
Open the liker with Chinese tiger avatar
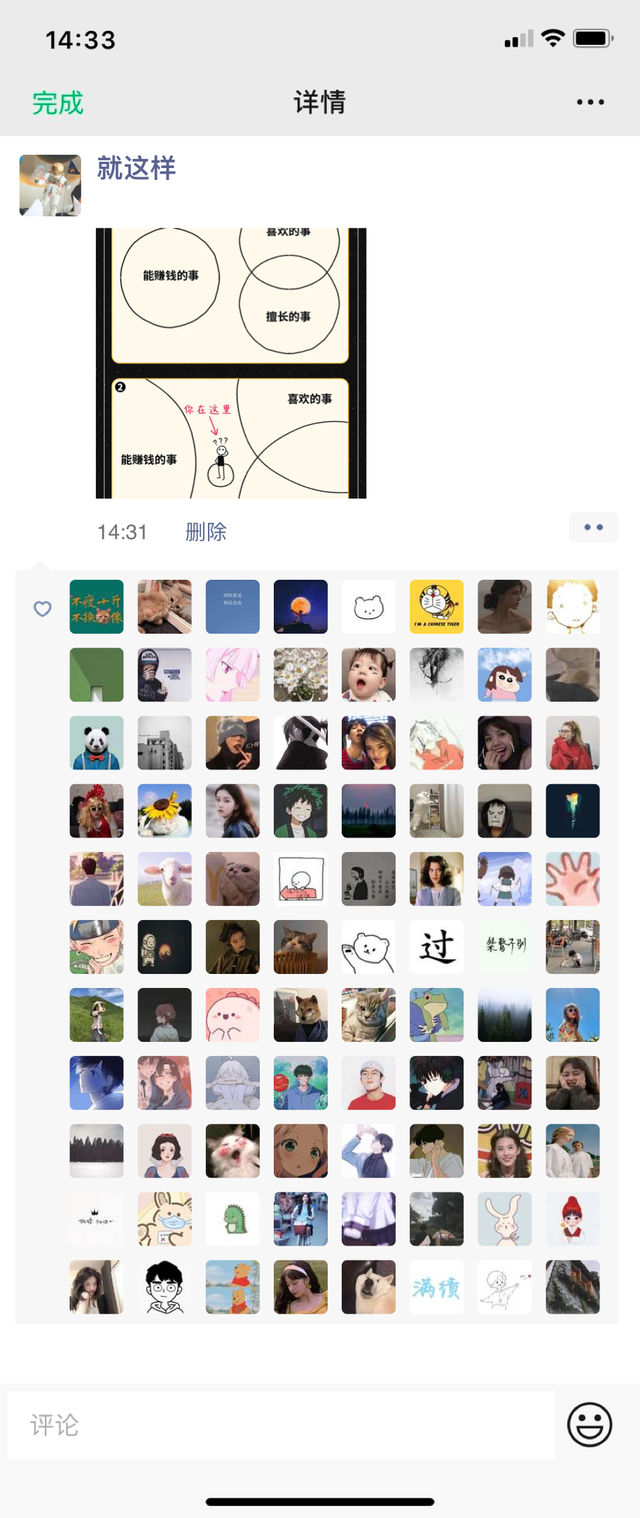coord(437,607)
